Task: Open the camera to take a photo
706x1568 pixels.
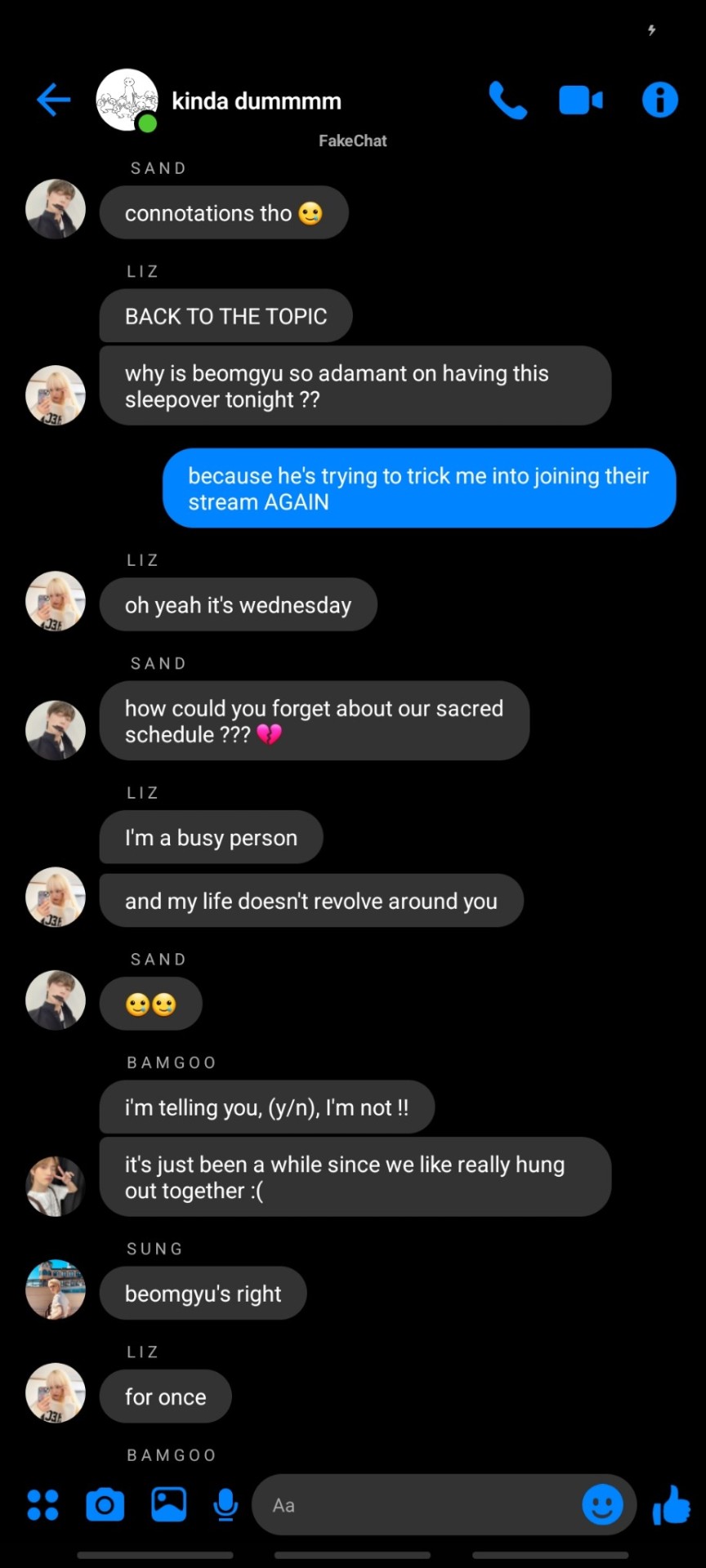Action: tap(105, 1504)
